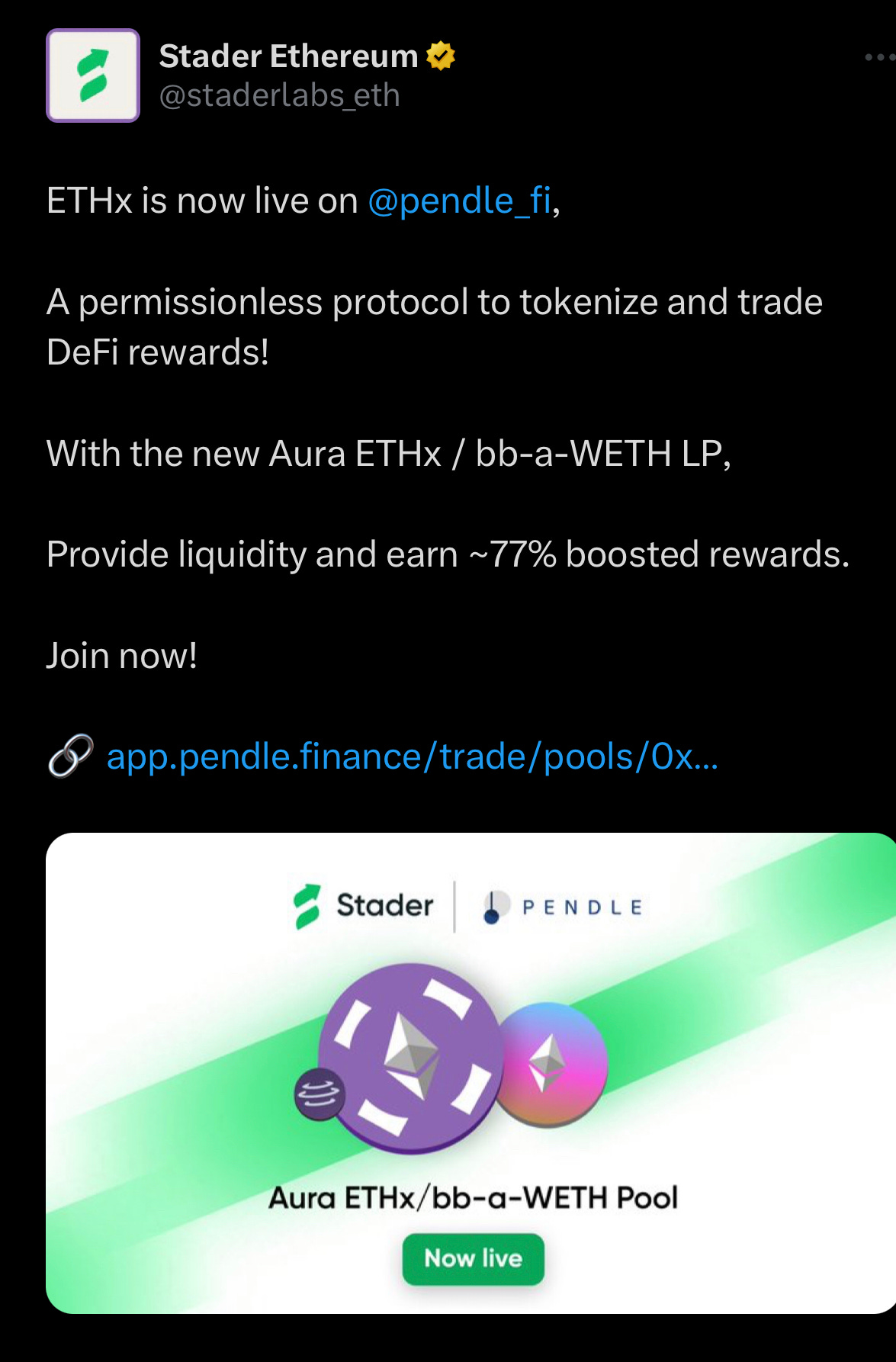Tap the Stader Ethereum account name

coord(288,56)
